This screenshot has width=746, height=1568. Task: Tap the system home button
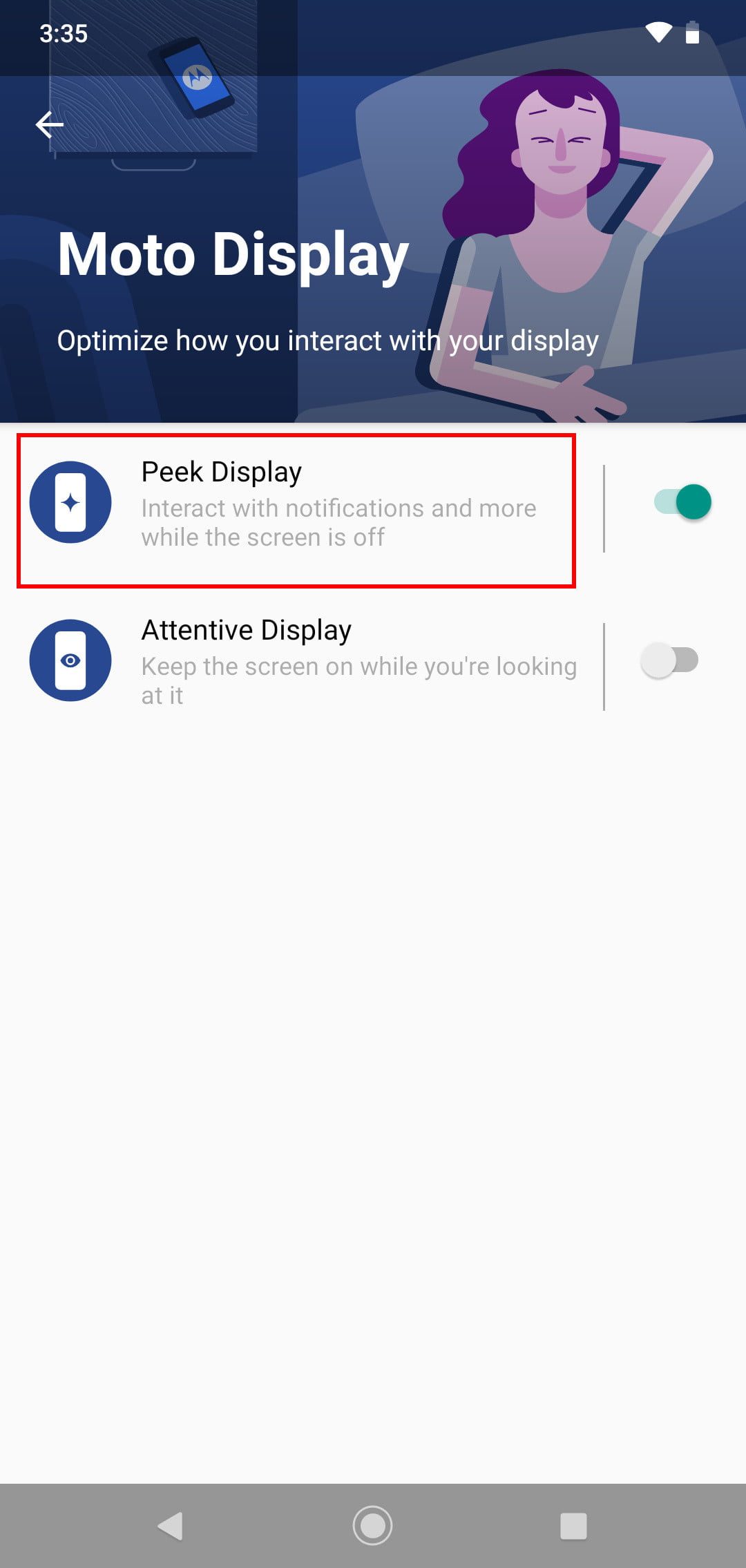[373, 1526]
